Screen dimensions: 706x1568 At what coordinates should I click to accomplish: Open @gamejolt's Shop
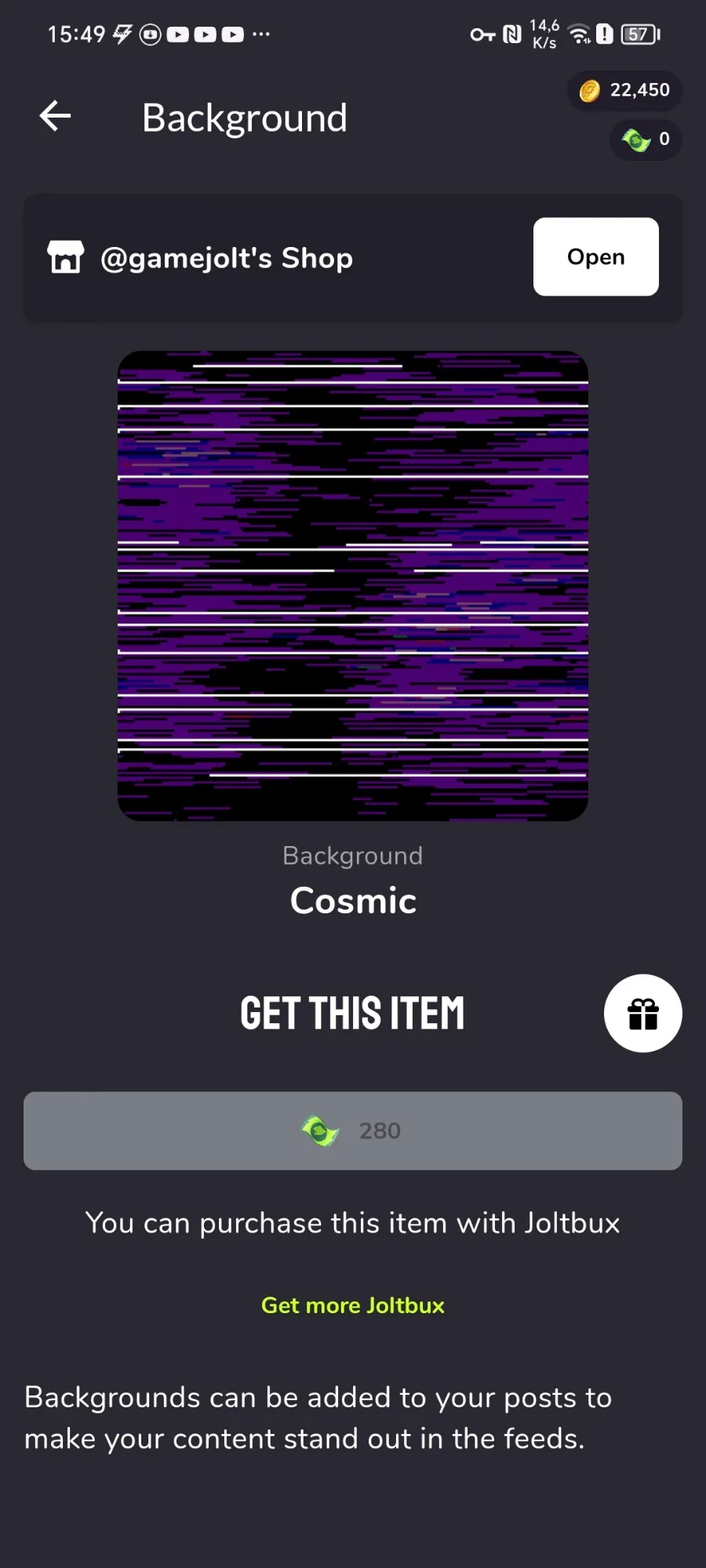[595, 257]
